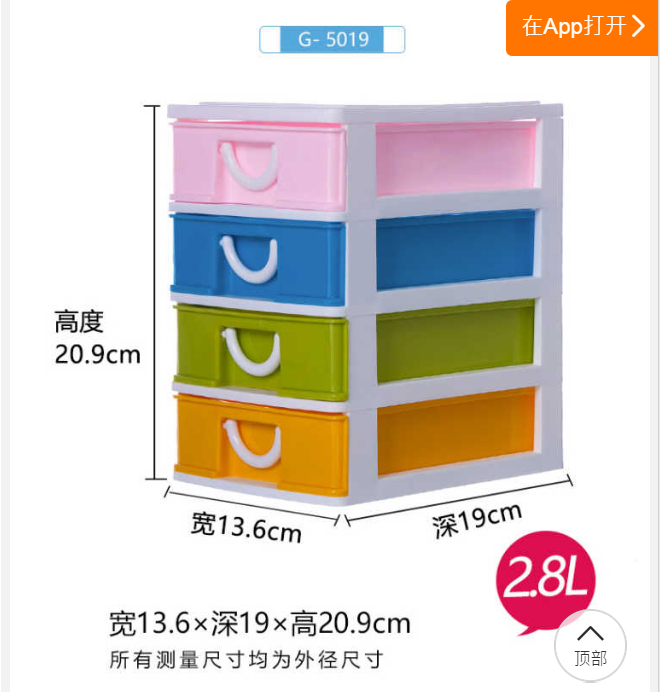Screen dimensions: 660x692
Task: Jump back to top with 顶部 button
Action: tap(590, 645)
